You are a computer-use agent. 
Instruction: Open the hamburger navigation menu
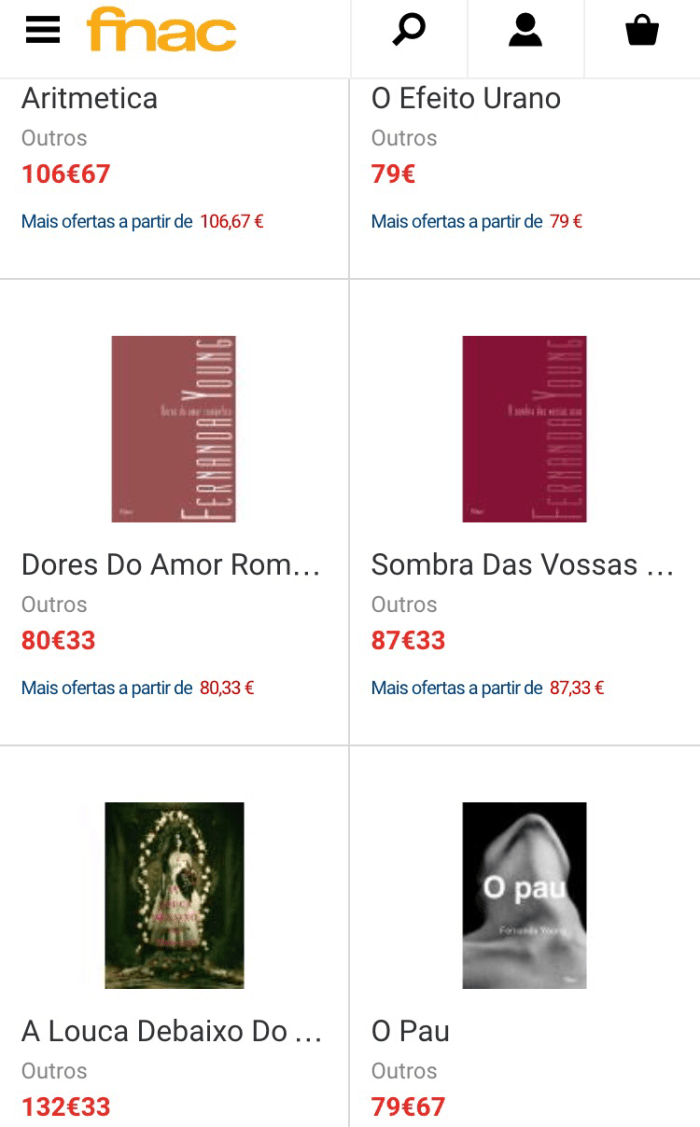coord(43,31)
